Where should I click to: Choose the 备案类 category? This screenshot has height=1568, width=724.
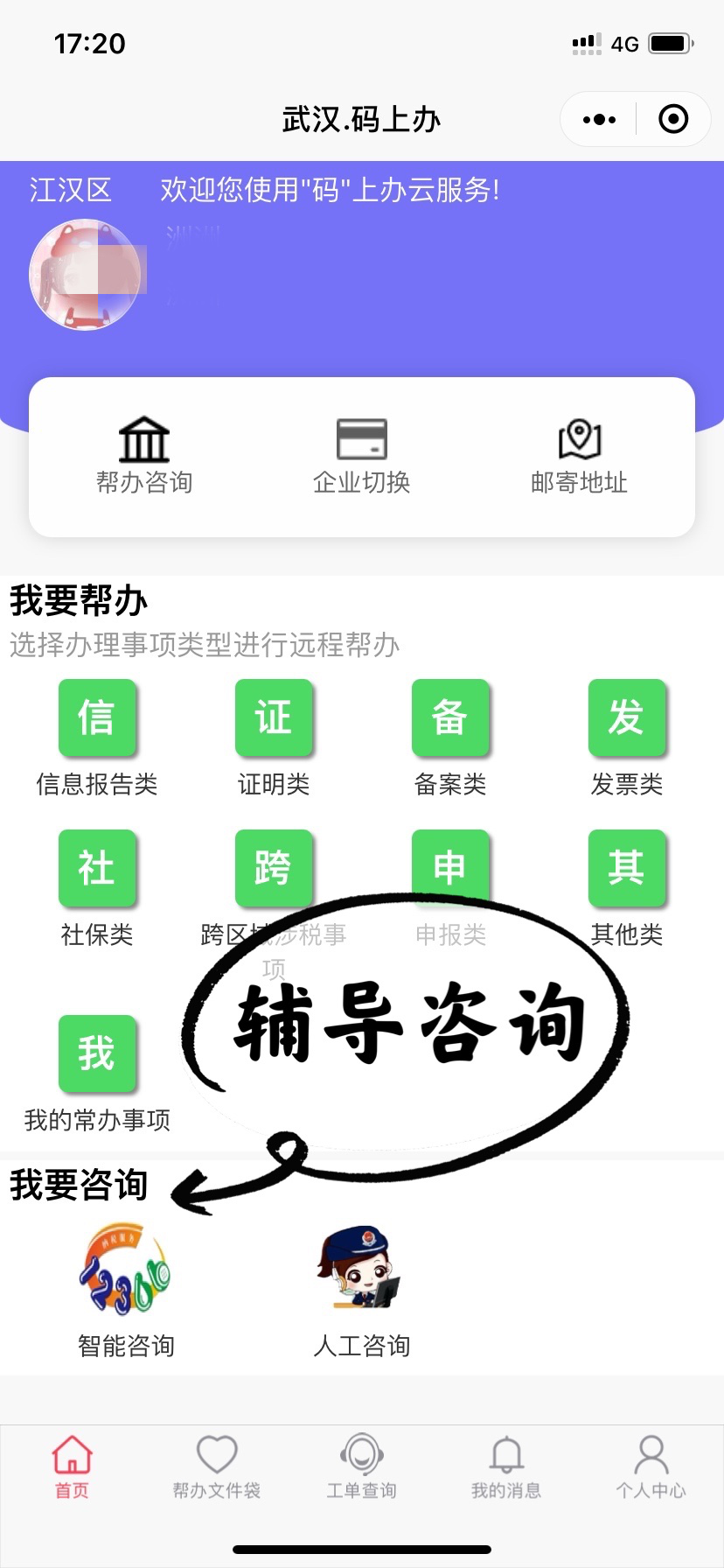(450, 738)
